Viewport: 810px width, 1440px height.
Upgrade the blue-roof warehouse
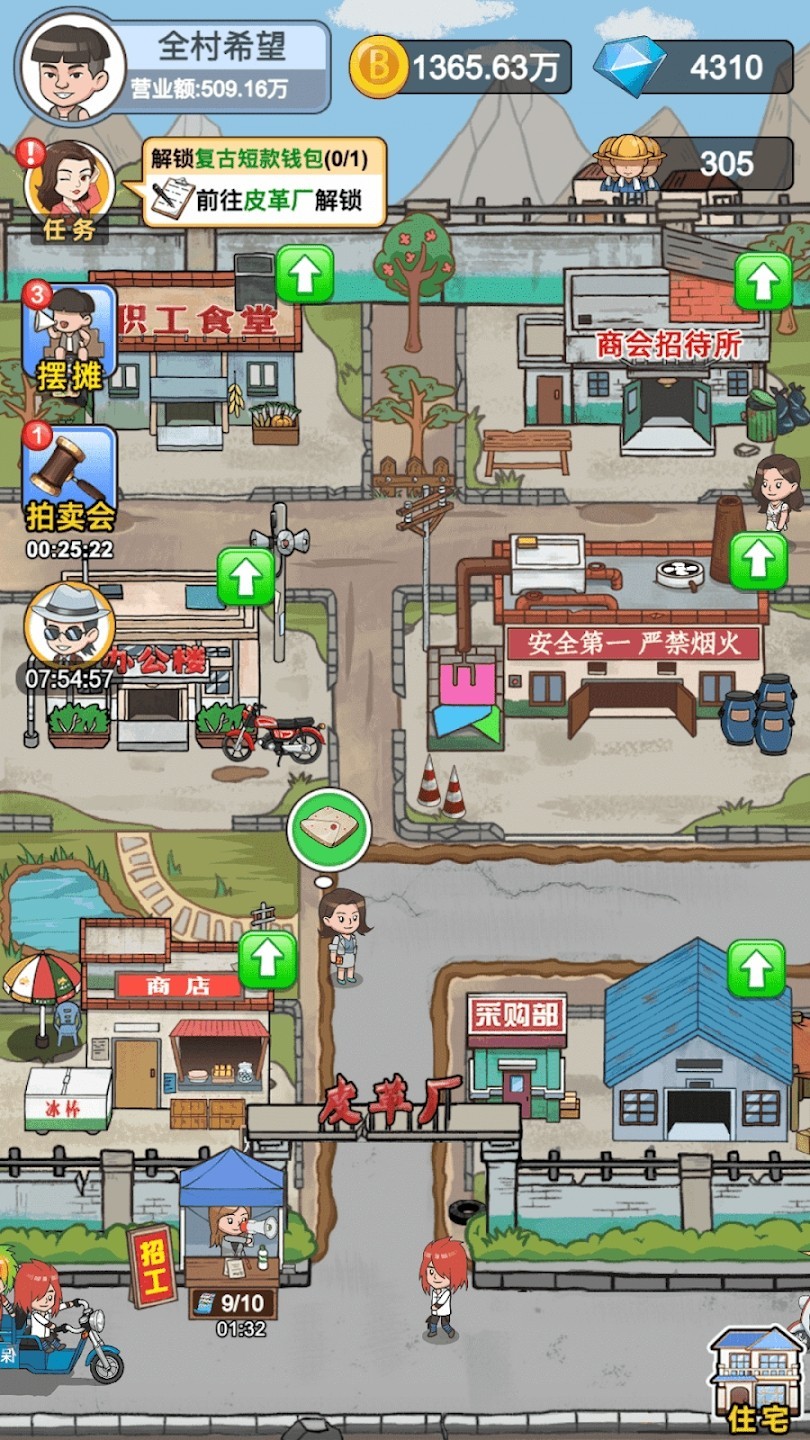pos(756,968)
